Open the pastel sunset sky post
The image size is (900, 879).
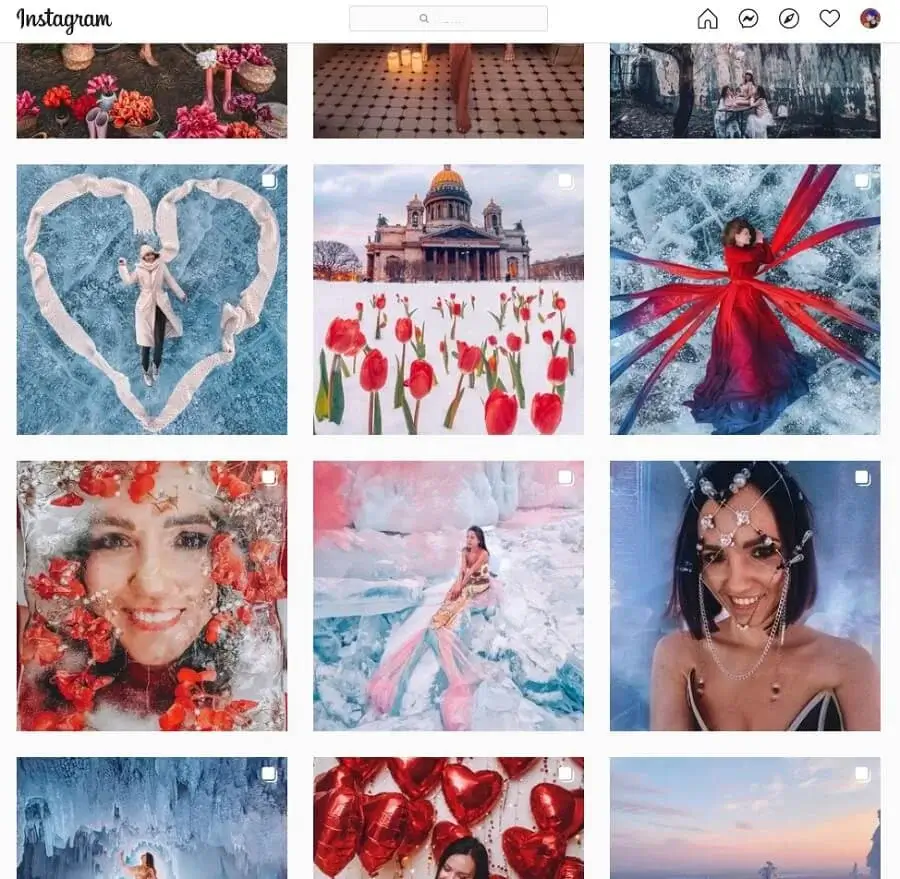pos(745,817)
